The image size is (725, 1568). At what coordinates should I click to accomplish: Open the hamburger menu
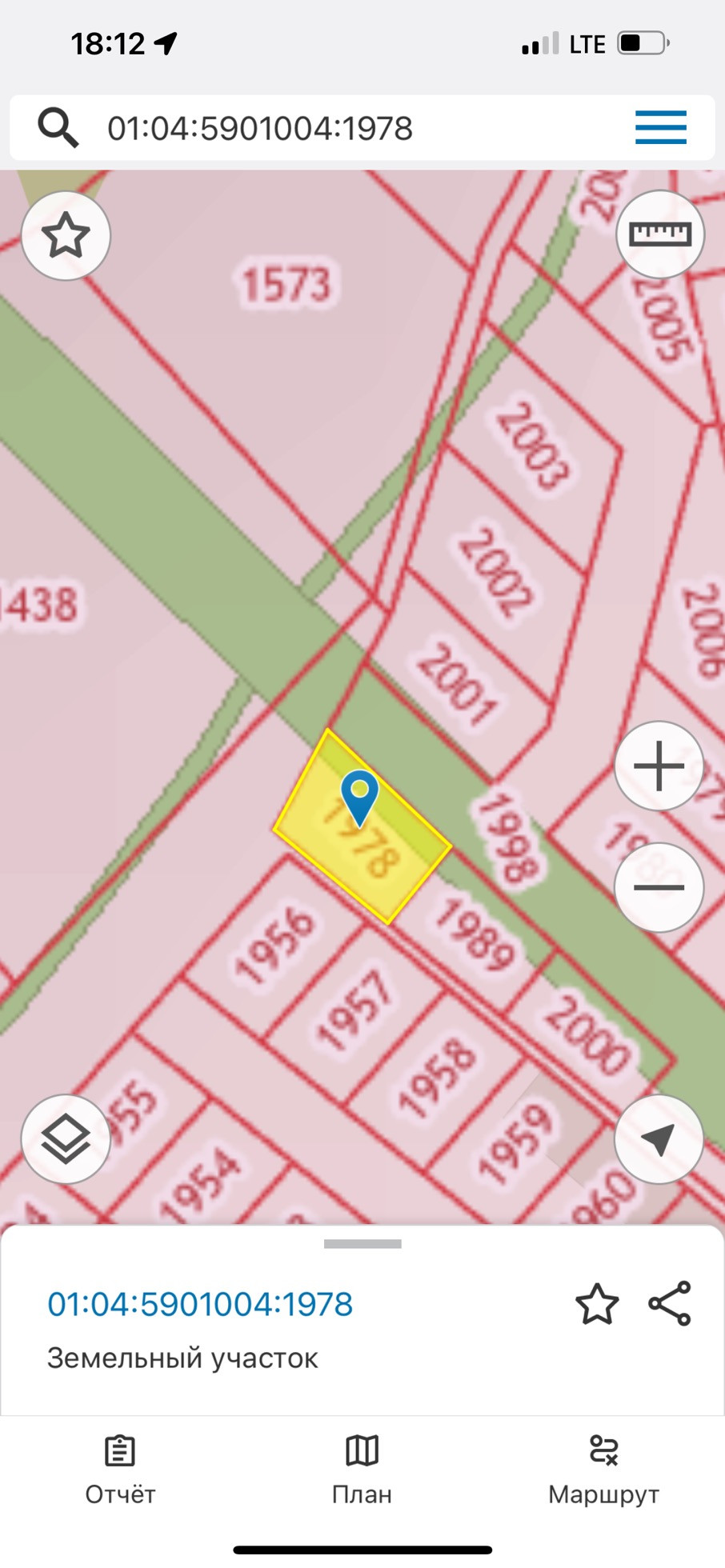(x=660, y=128)
